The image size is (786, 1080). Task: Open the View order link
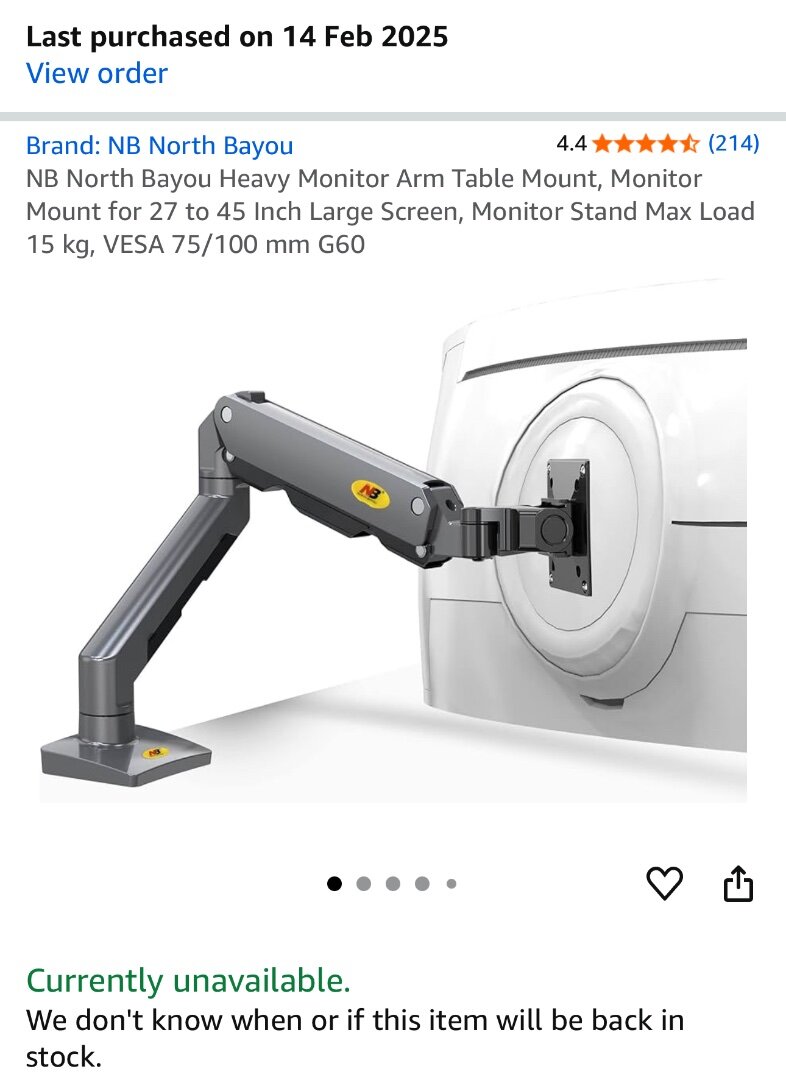point(97,73)
